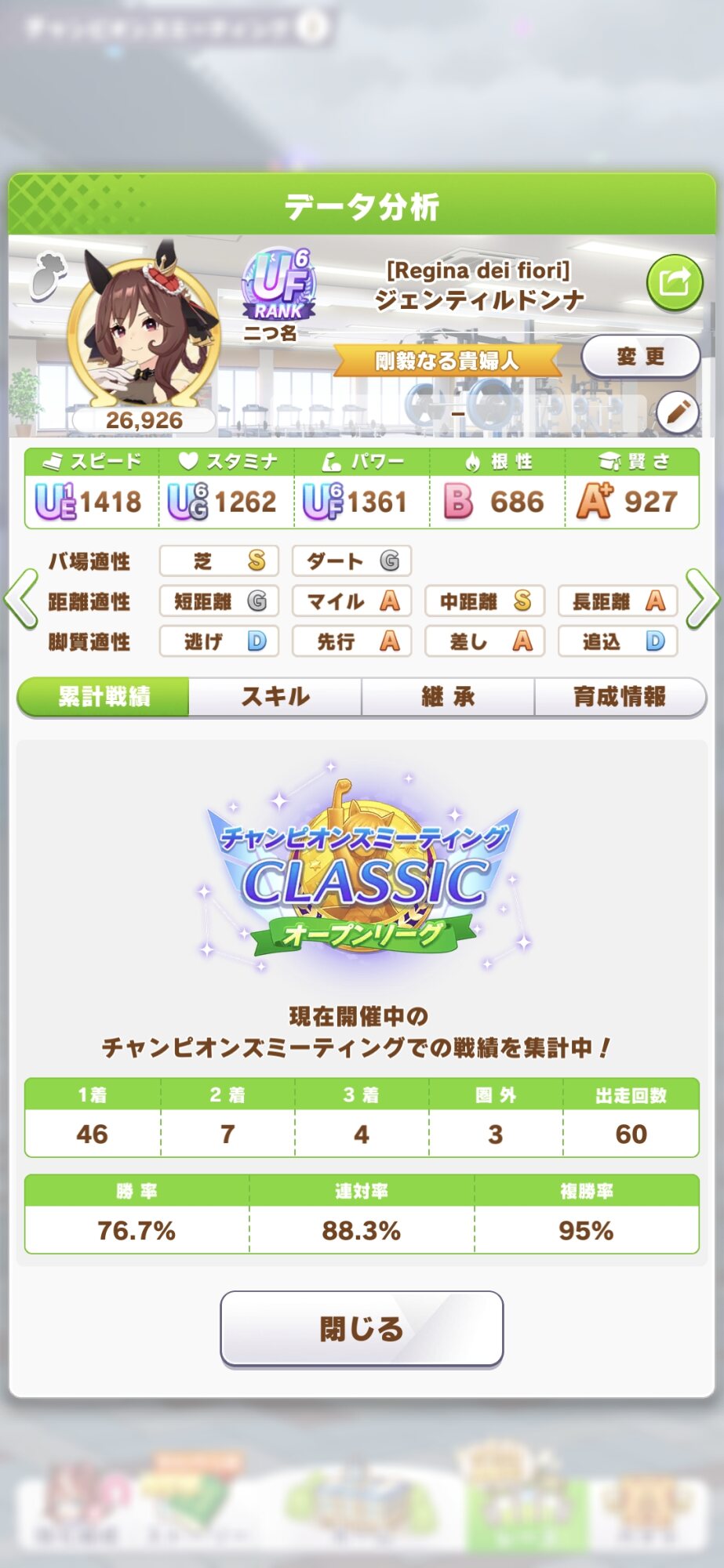The width and height of the screenshot is (724, 1568).
Task: View the 育成情報 tab
Action: tap(620, 696)
